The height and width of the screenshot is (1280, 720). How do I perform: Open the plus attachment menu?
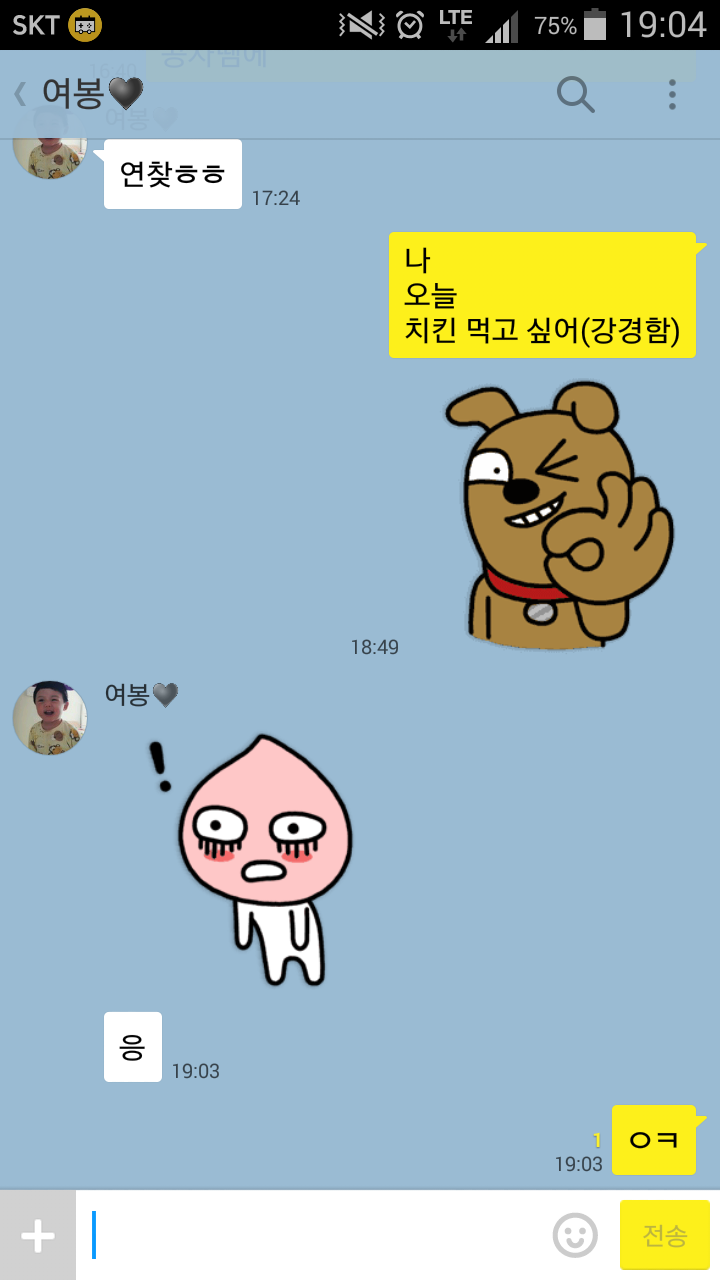[38, 1236]
